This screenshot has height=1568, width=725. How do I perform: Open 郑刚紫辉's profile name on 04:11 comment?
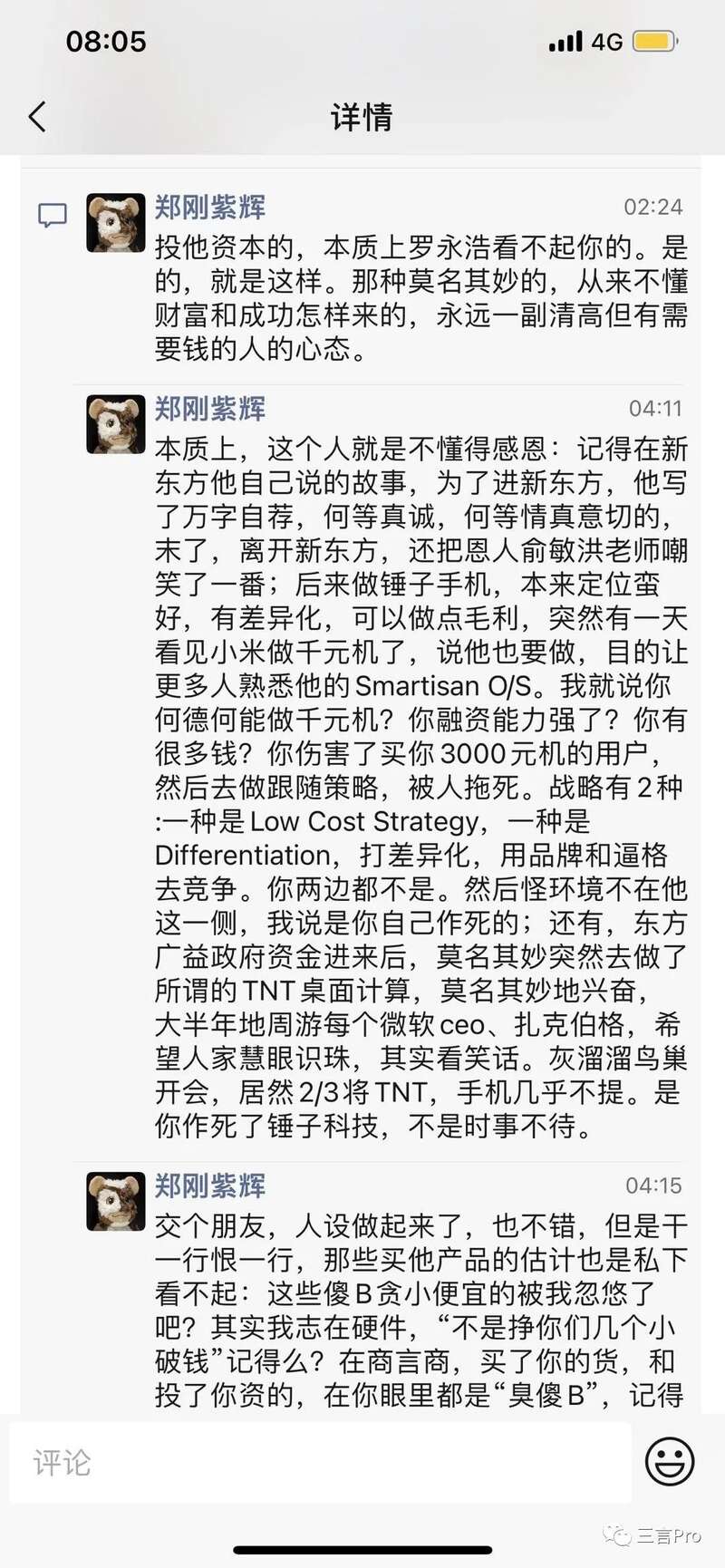(209, 409)
